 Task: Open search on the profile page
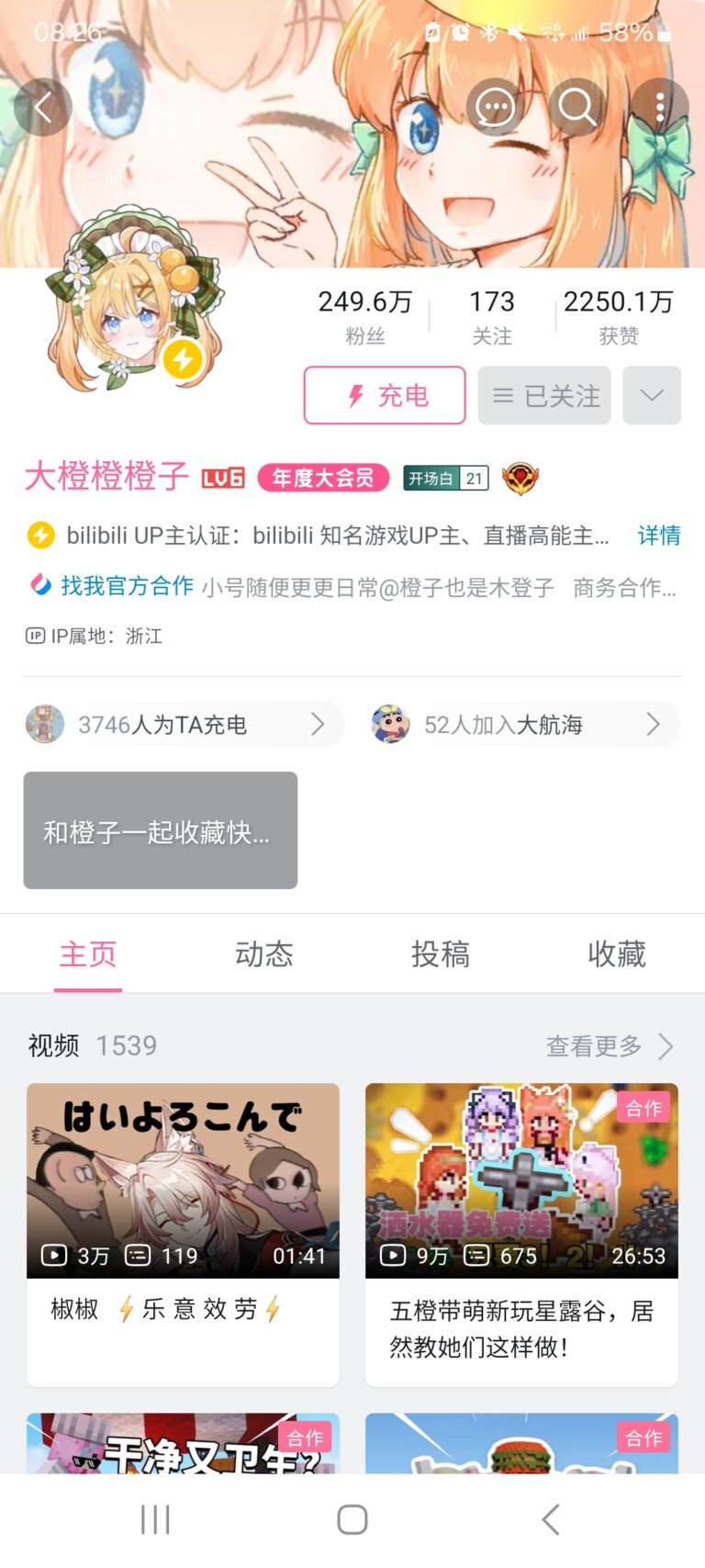point(577,107)
